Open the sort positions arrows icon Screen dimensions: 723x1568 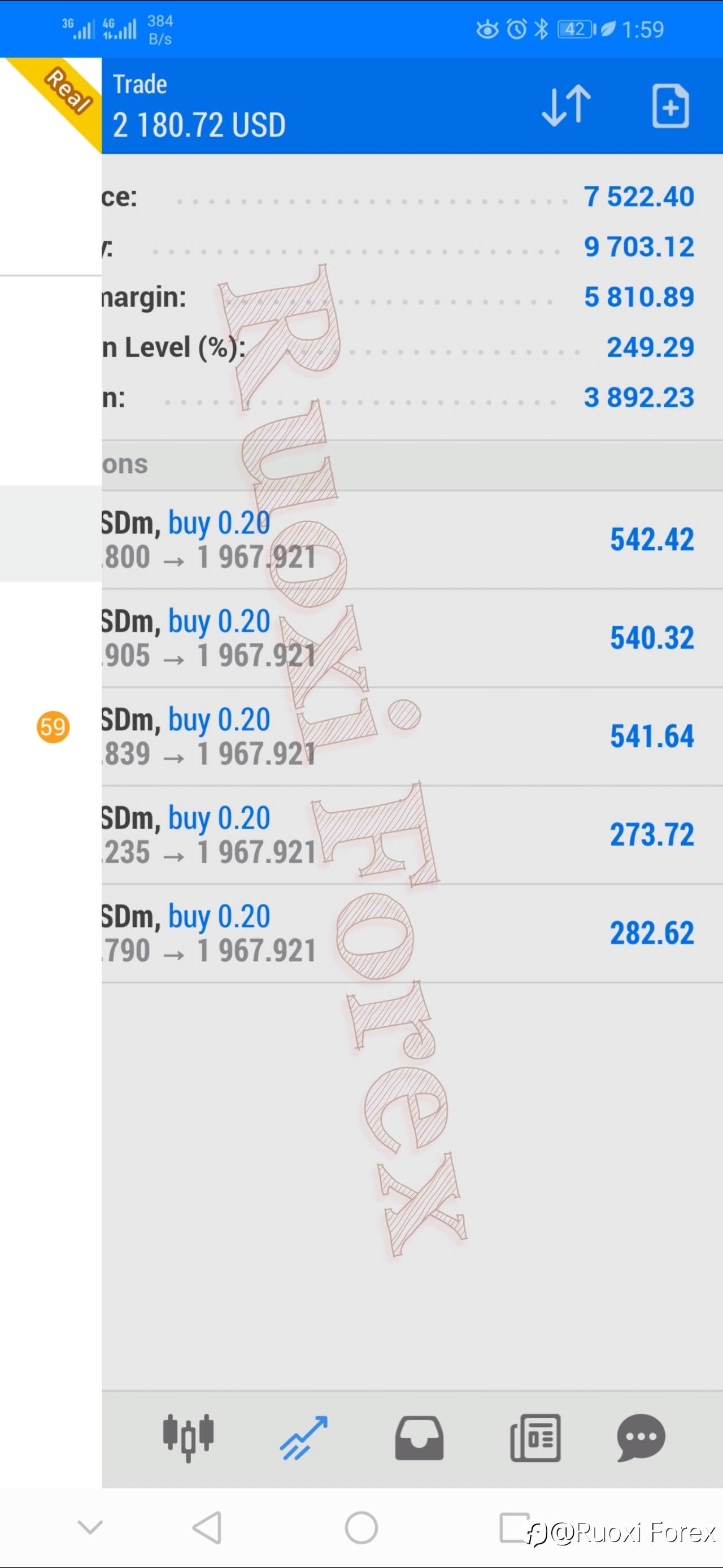566,106
